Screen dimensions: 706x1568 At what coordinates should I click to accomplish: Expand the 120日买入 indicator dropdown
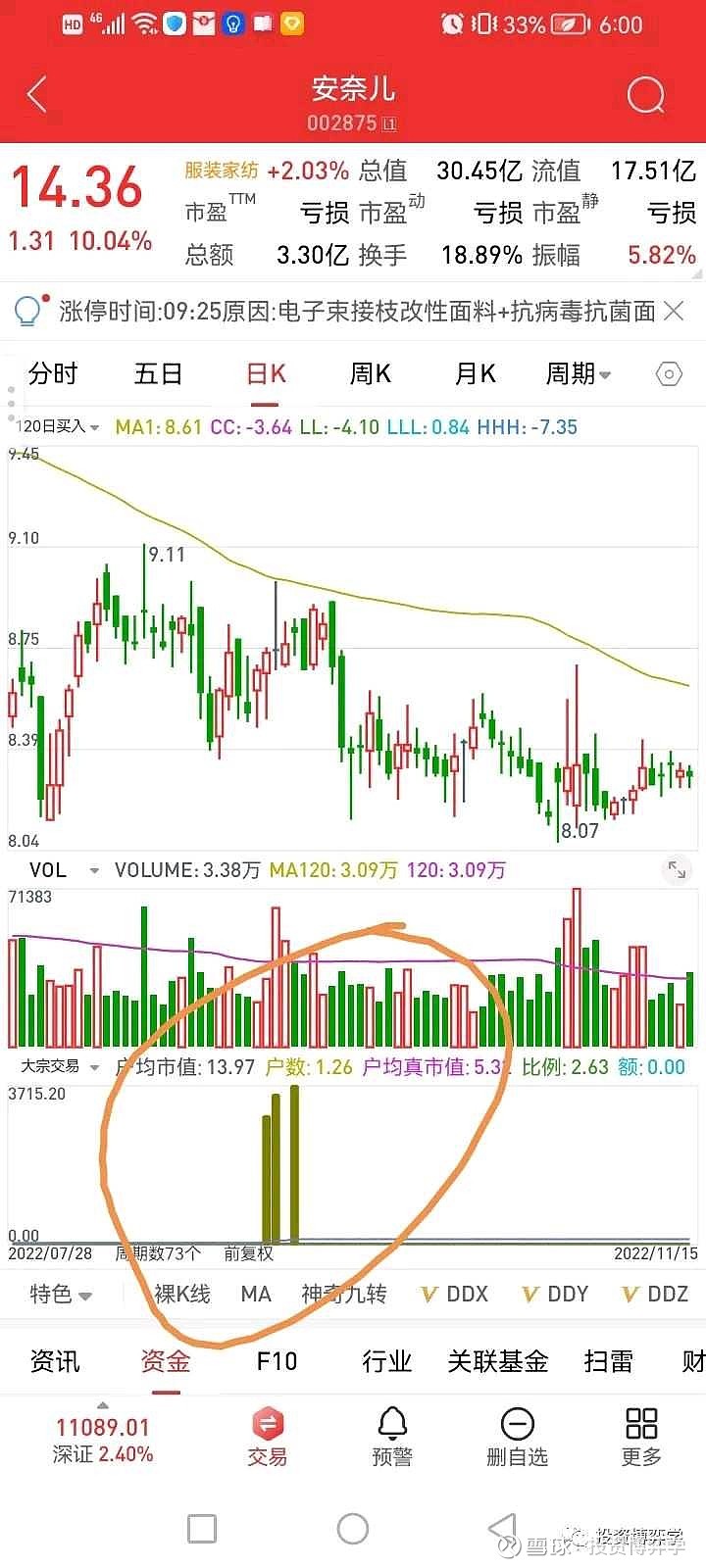(57, 427)
